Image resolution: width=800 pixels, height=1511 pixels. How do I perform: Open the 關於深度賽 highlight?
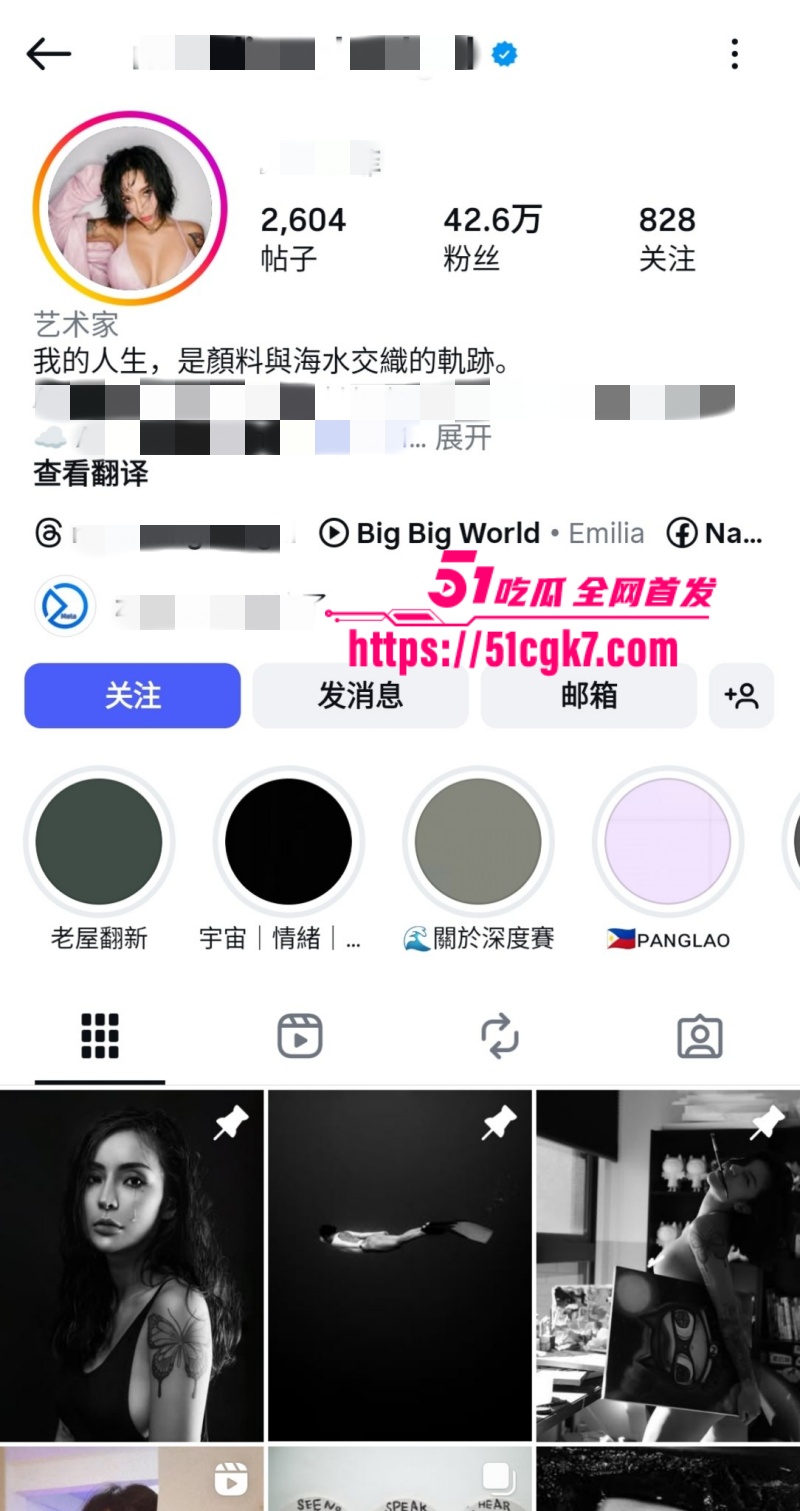click(478, 843)
